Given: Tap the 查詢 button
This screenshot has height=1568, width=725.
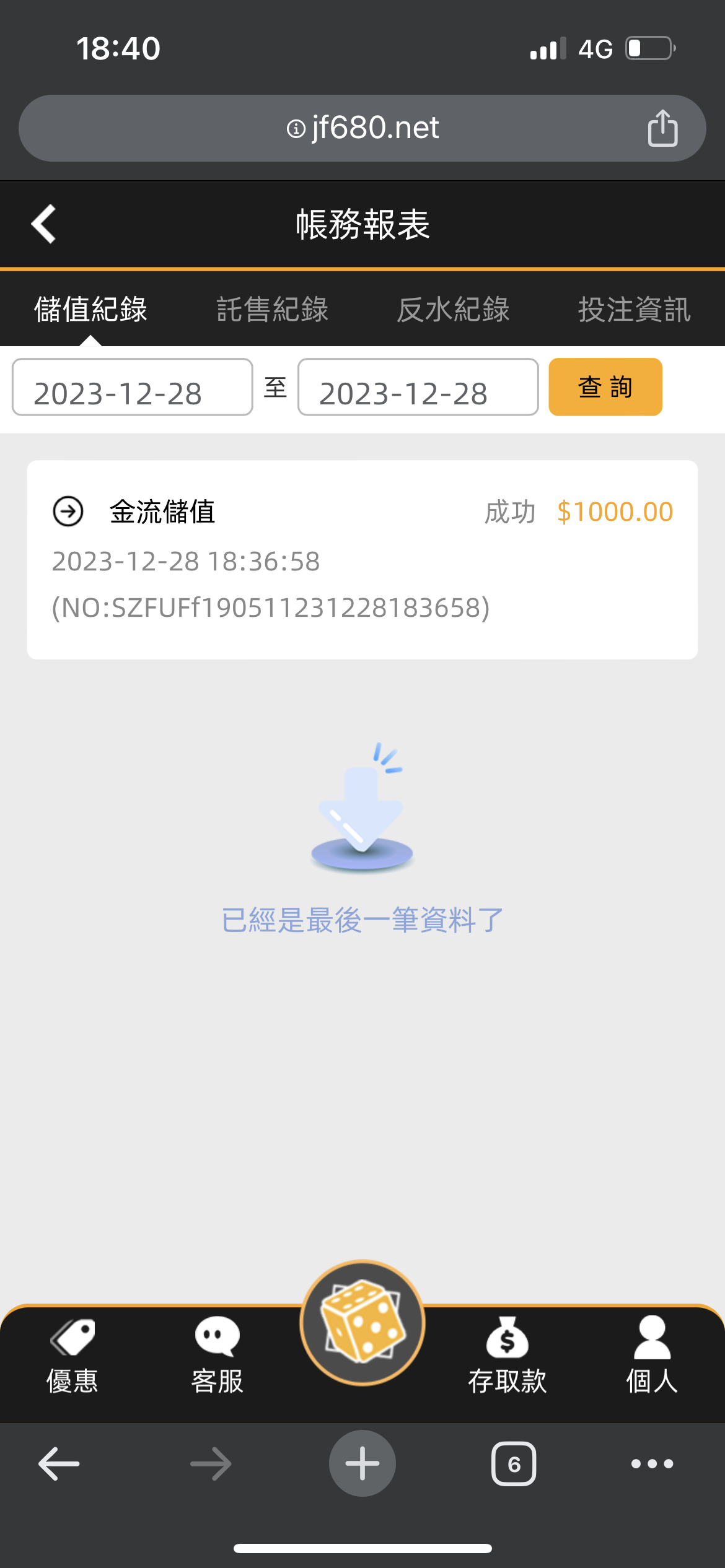Looking at the screenshot, I should [x=605, y=387].
